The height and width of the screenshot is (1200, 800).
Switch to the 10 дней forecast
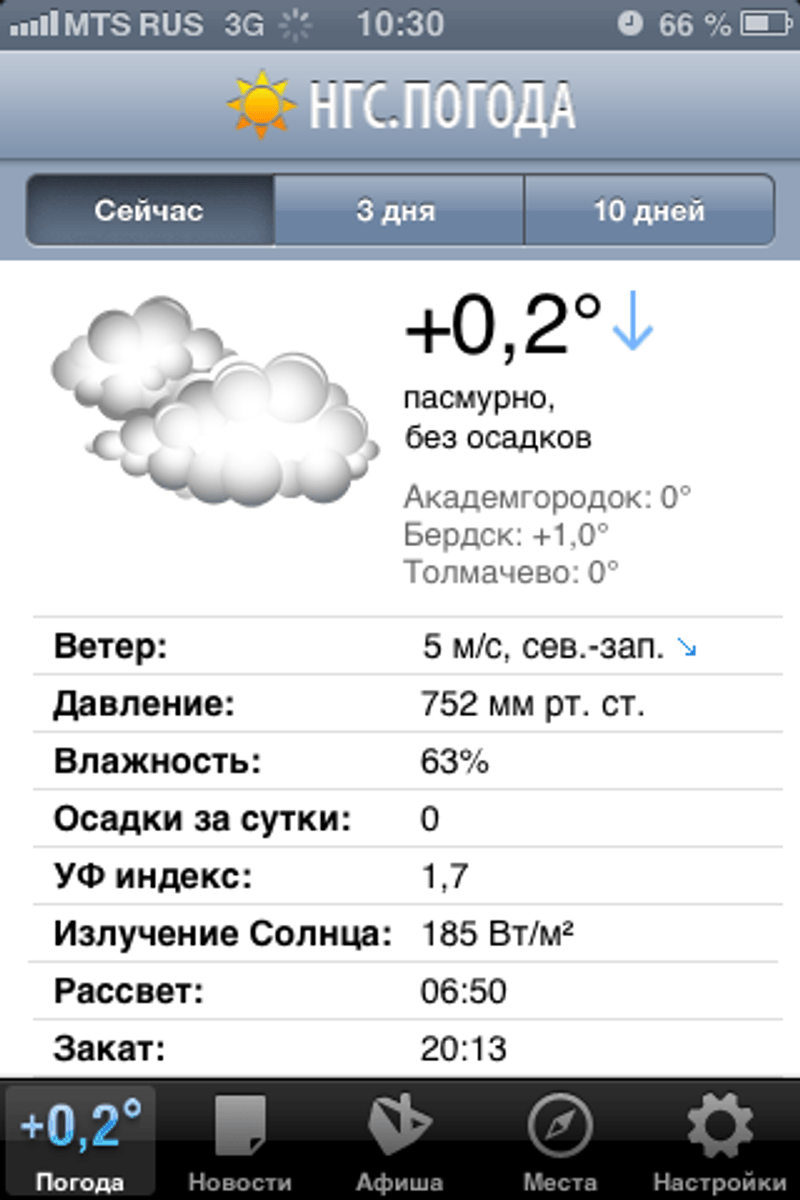pos(649,211)
